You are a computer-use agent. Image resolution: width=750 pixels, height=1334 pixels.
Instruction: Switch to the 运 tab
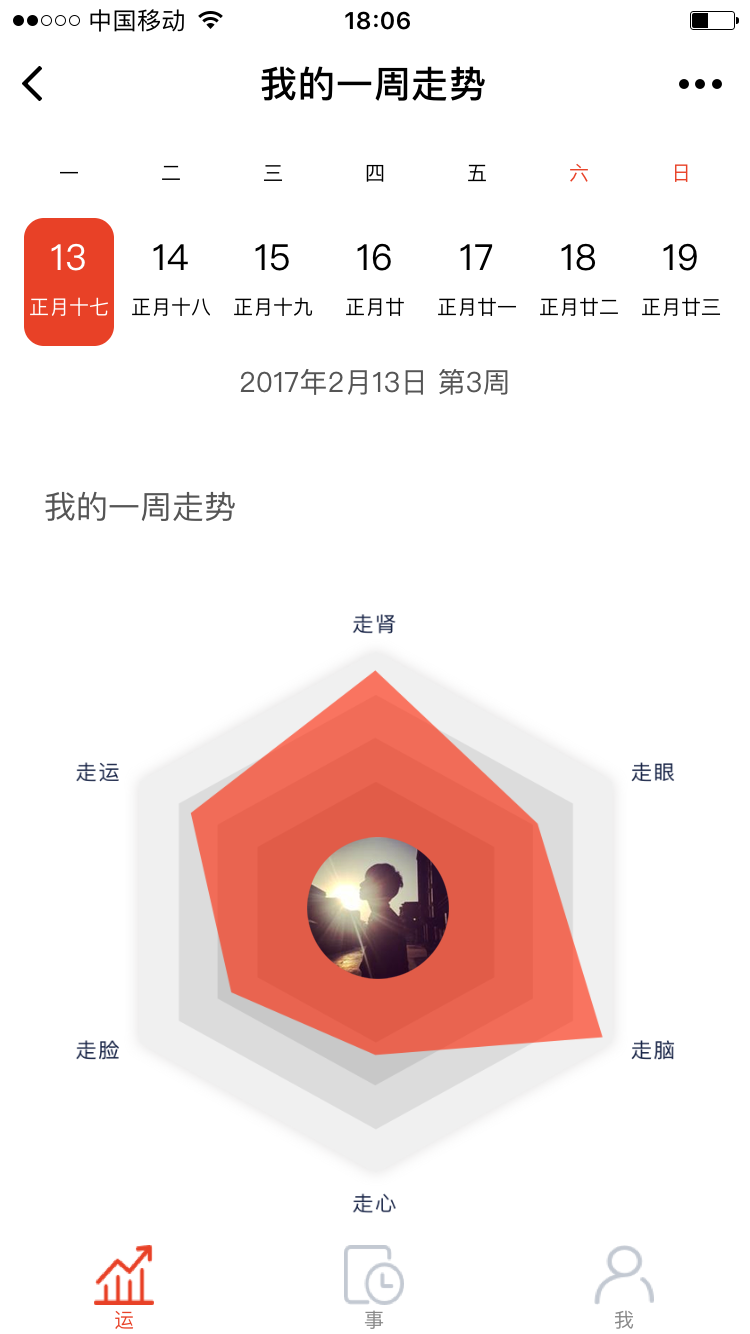124,1286
